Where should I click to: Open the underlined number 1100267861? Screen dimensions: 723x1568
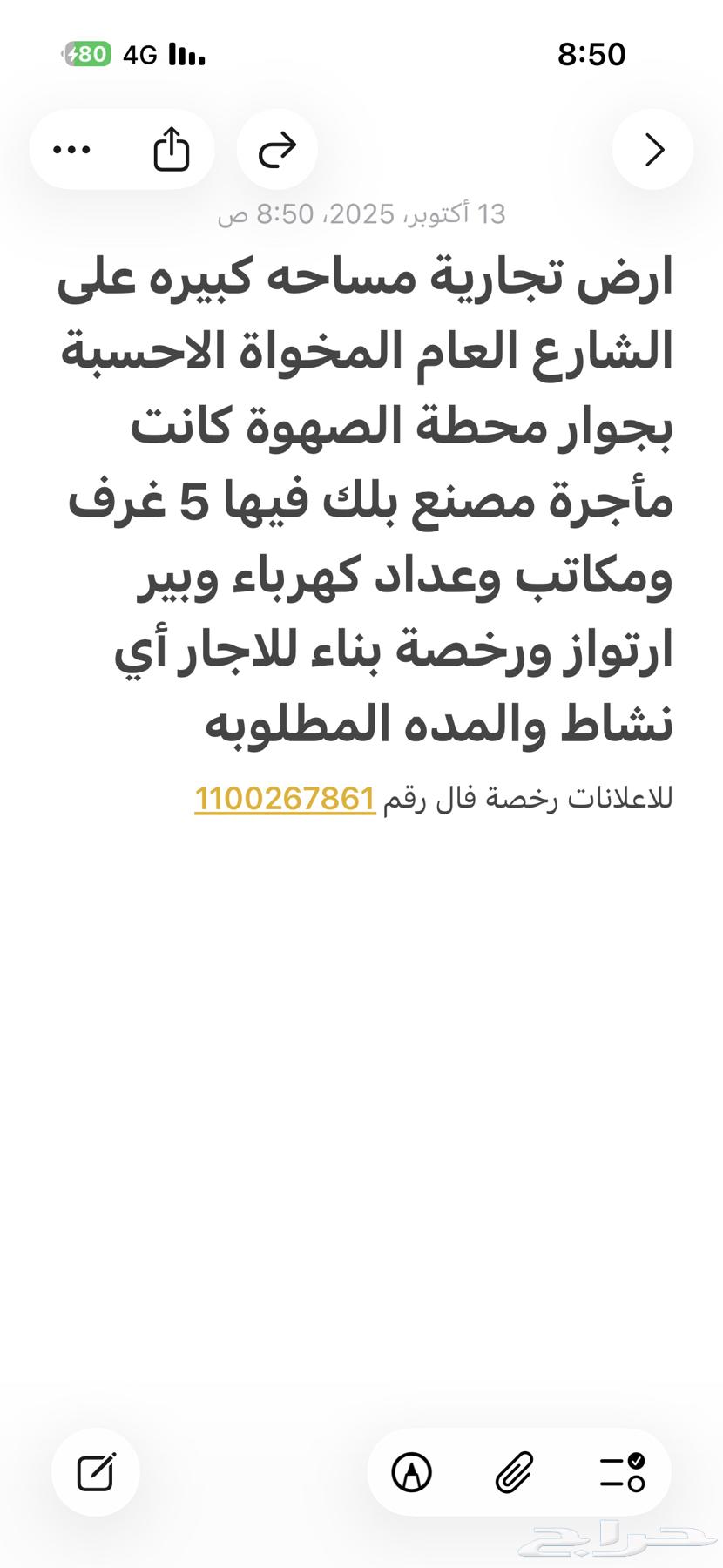tap(285, 798)
